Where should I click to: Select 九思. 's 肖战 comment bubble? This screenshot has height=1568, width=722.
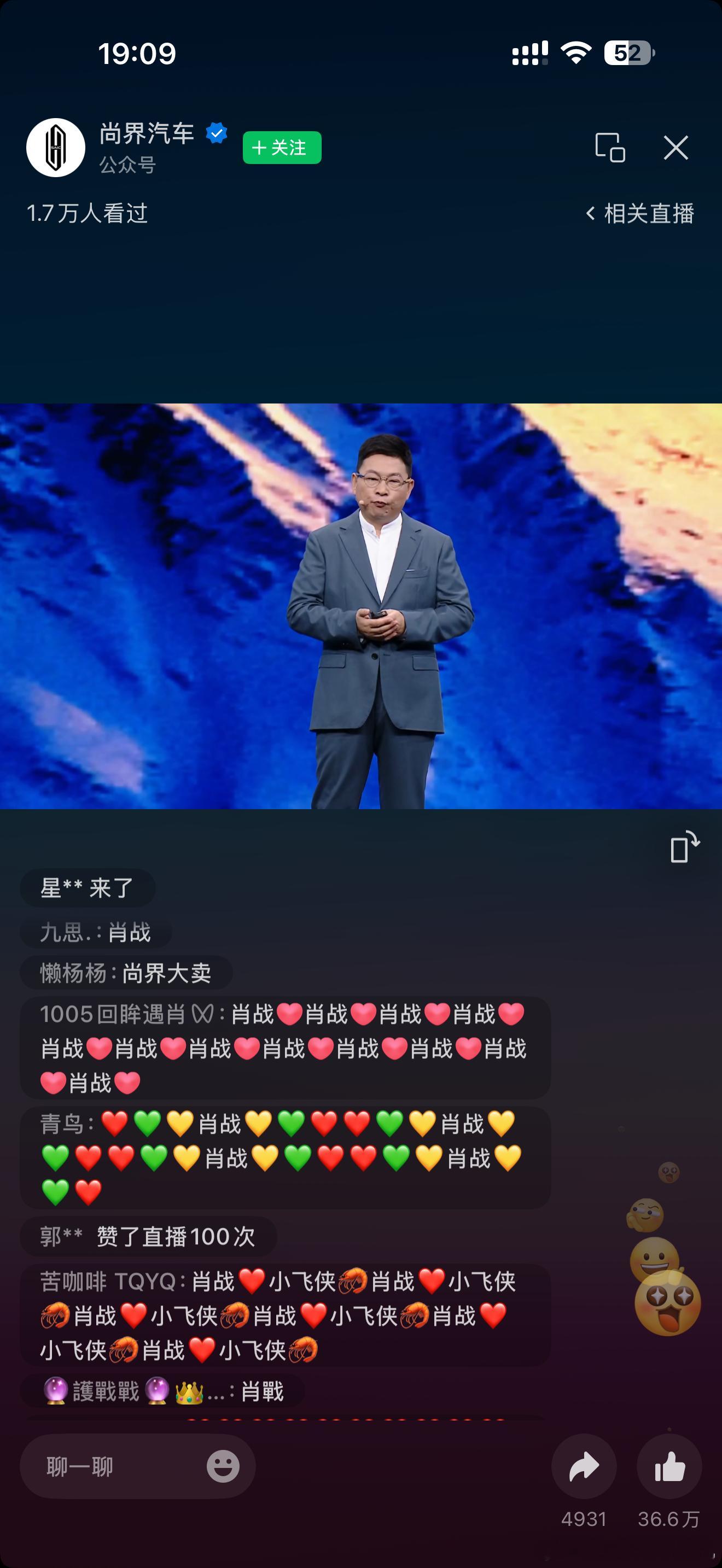click(96, 933)
